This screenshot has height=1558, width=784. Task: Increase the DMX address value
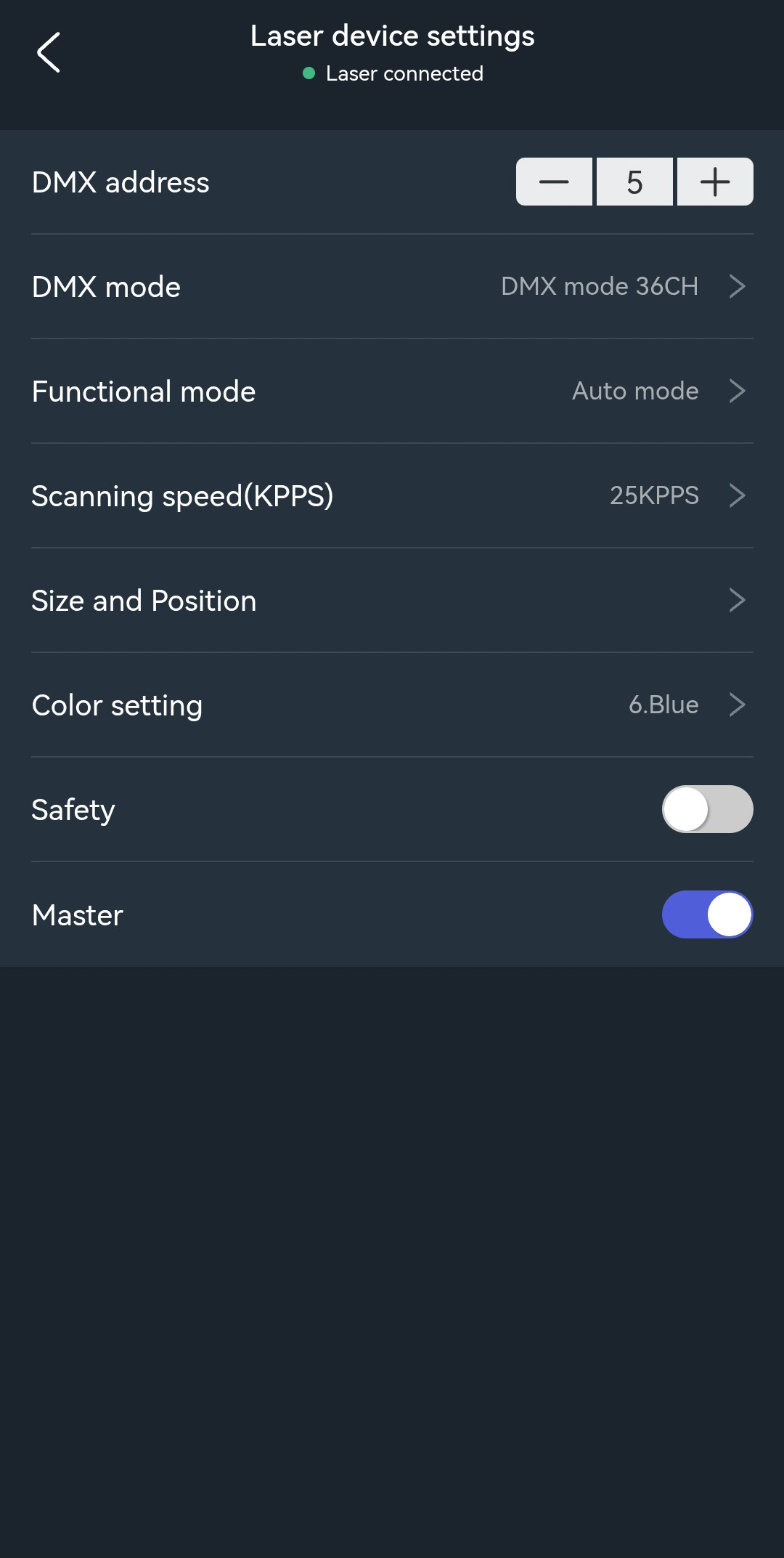715,182
